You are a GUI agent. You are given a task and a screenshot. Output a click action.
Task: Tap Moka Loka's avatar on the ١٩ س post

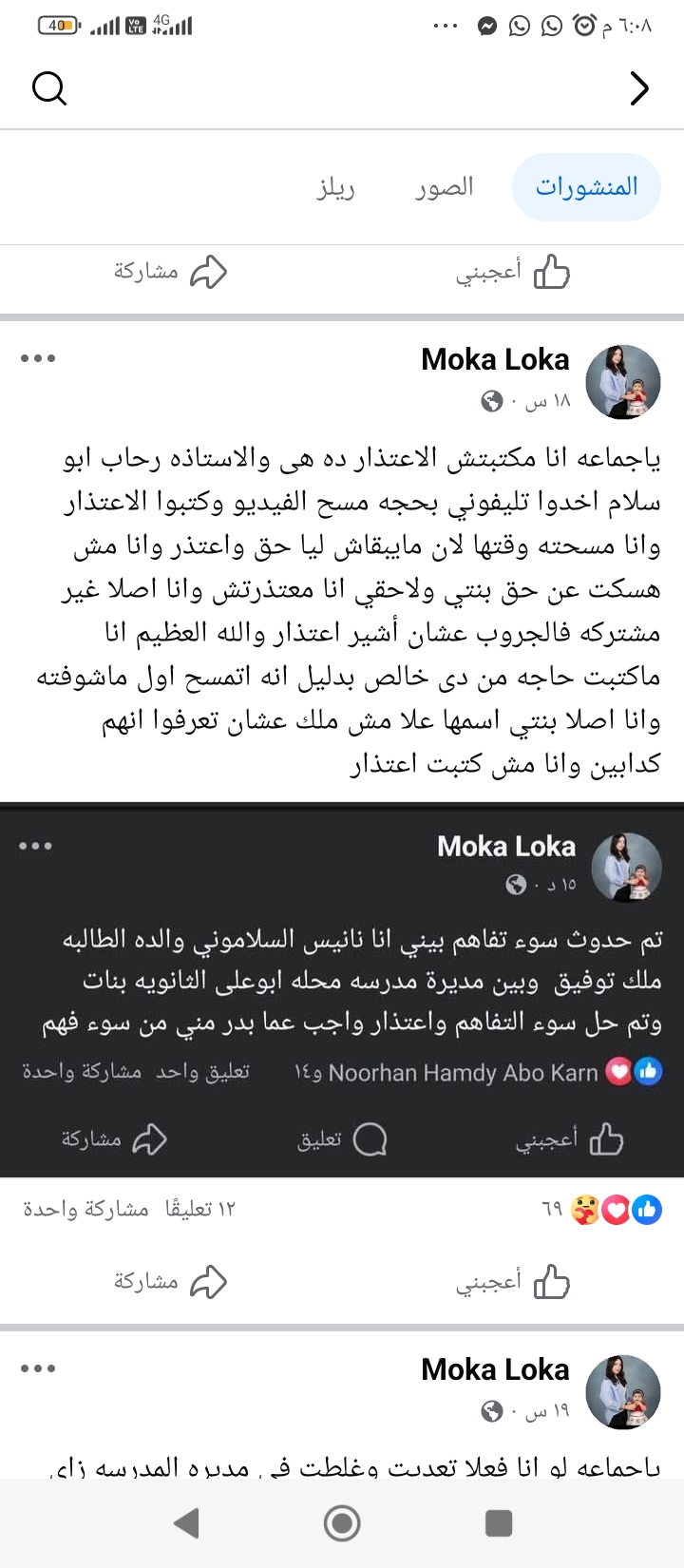622,1392
